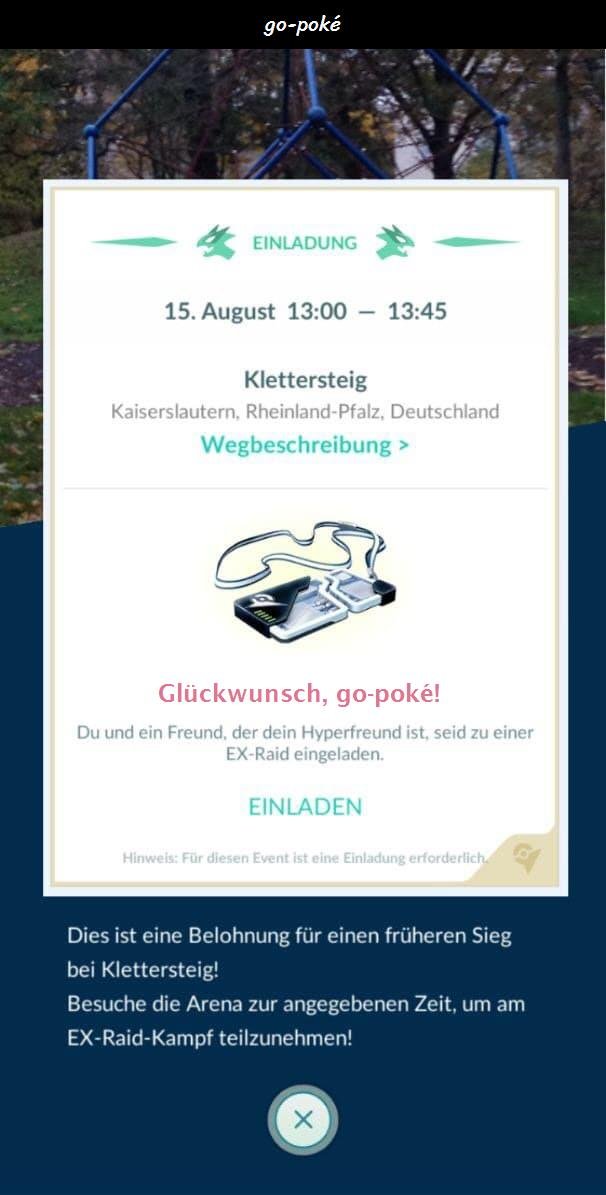Viewport: 606px width, 1195px height.
Task: Tap EINLADEN to invite a friend
Action: (x=305, y=807)
